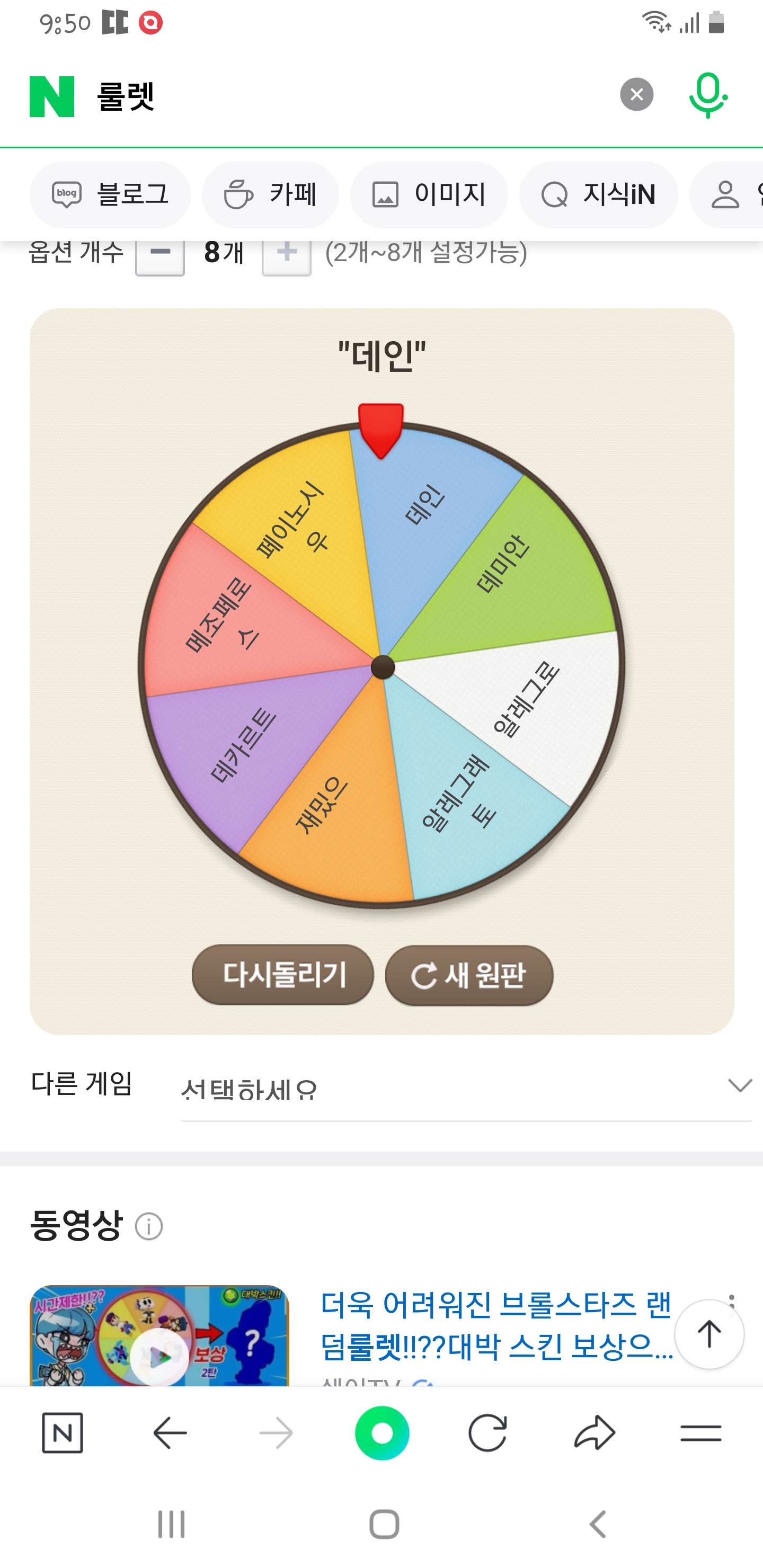
Task: Open the 더욱 어려워진 브롤스타즈 video link
Action: coord(496,1326)
